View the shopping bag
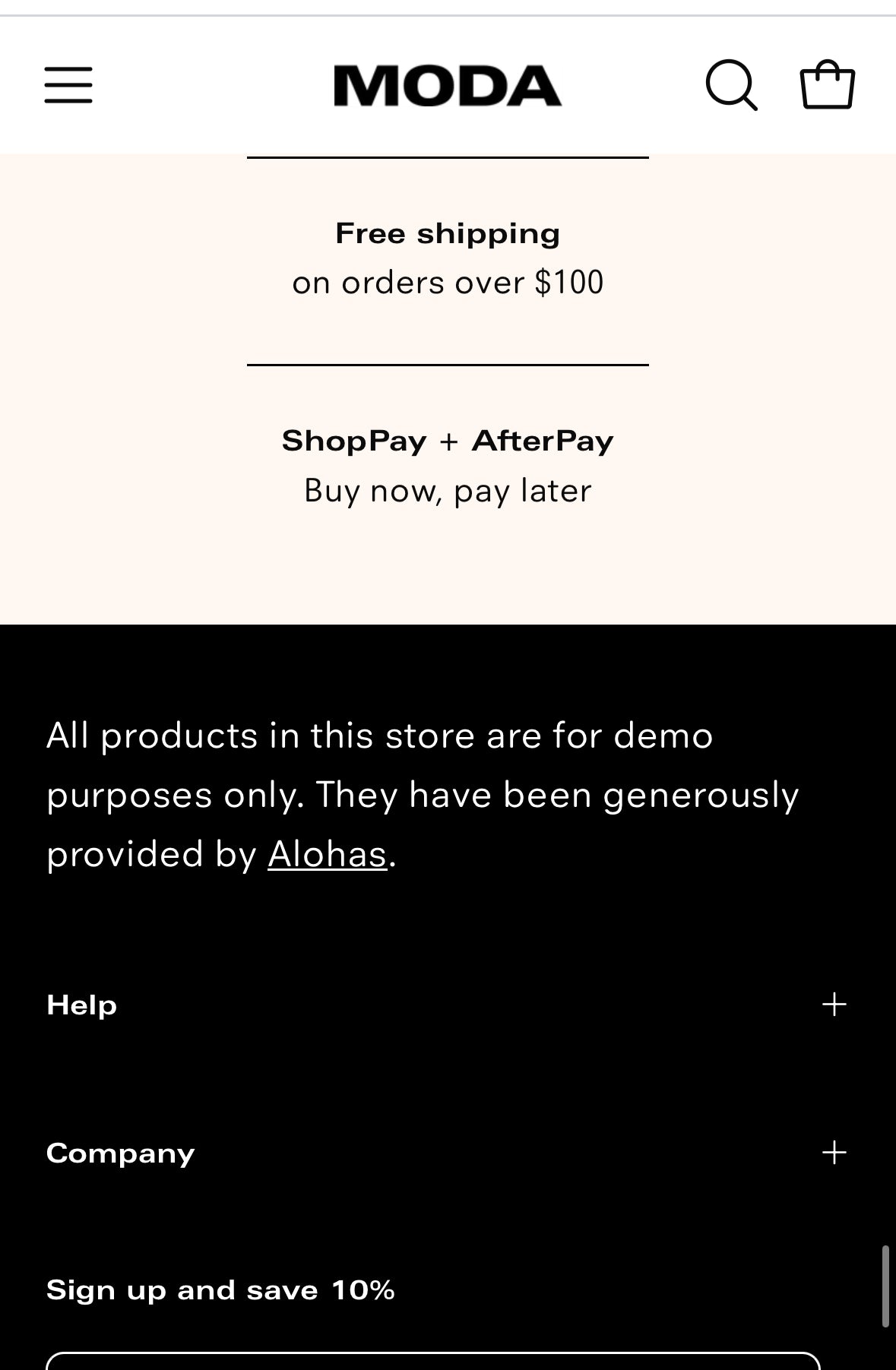 click(x=827, y=84)
